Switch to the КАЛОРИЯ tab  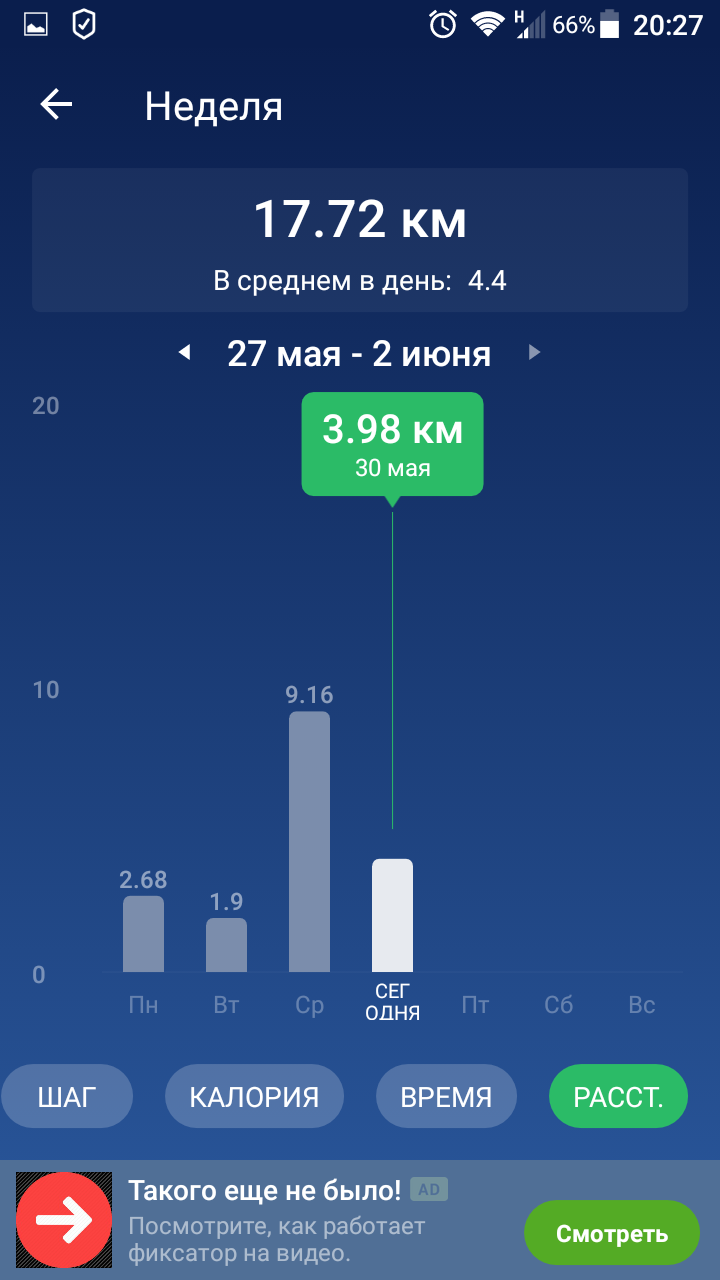(254, 1096)
